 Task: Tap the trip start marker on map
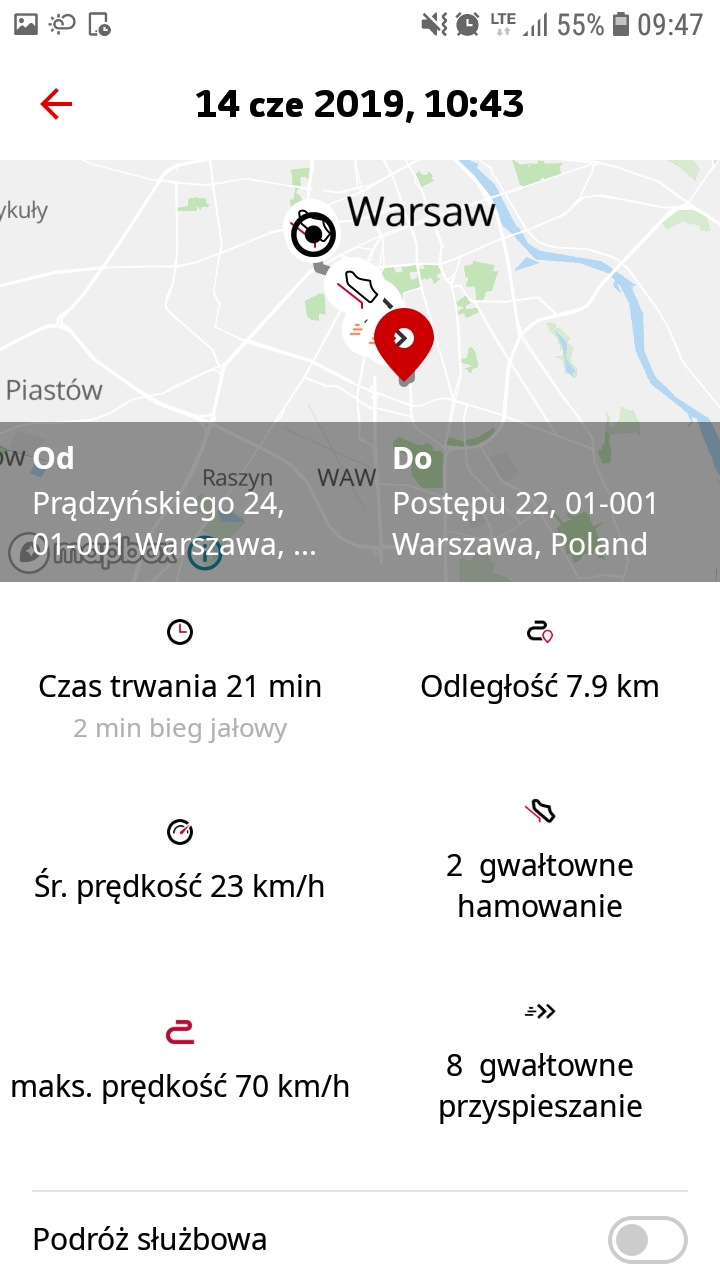pos(313,233)
